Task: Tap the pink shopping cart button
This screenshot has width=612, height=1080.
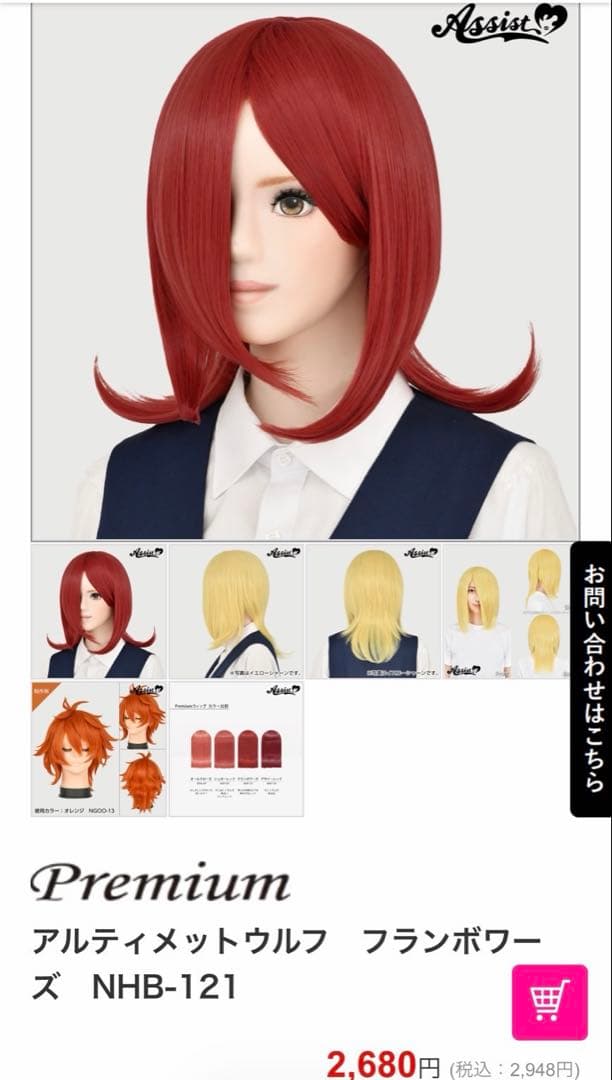Action: [549, 1002]
